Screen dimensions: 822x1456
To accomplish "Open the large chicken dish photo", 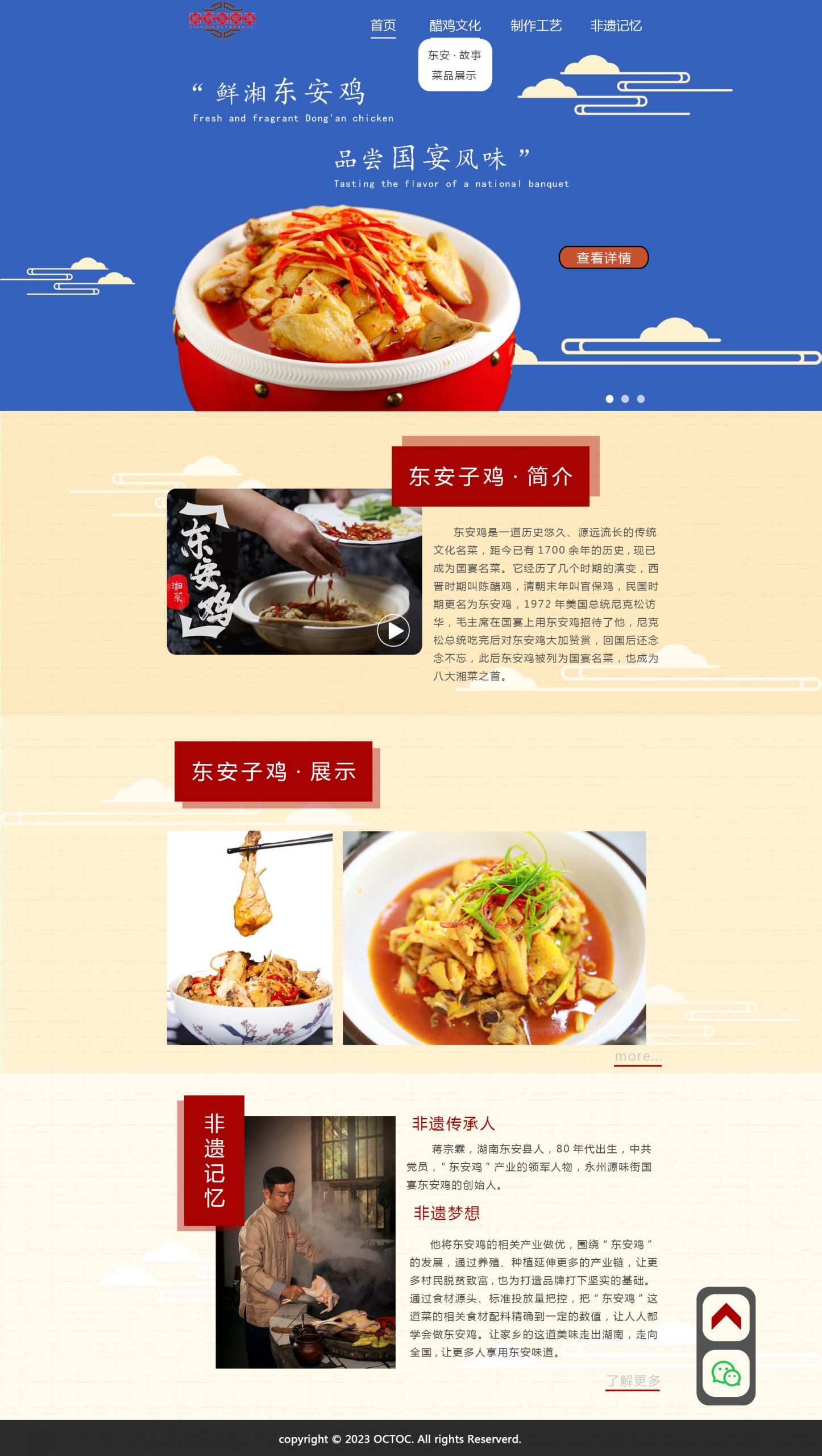I will pyautogui.click(x=493, y=937).
